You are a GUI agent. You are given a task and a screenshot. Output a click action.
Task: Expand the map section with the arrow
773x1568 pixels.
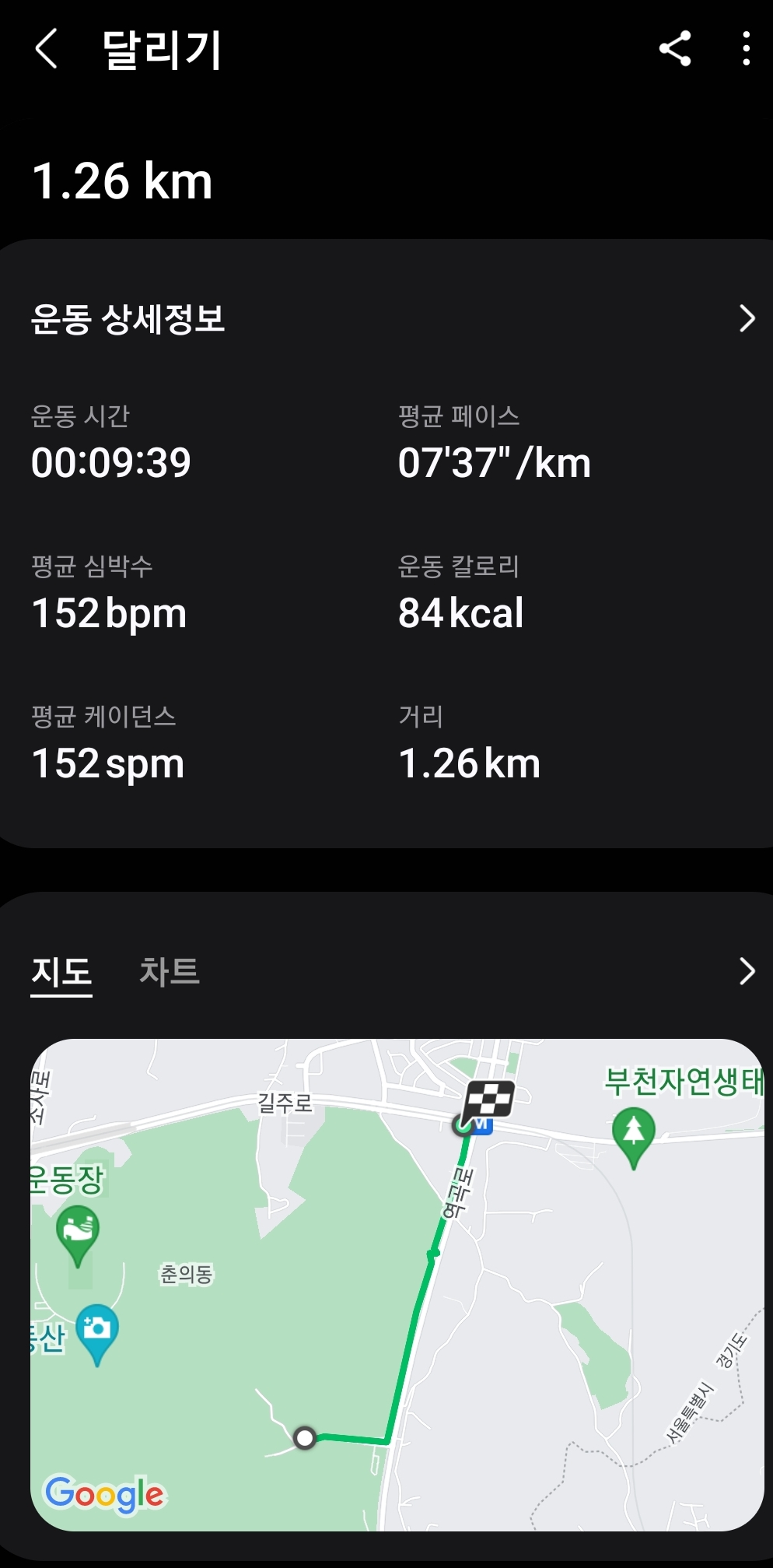coord(747,971)
